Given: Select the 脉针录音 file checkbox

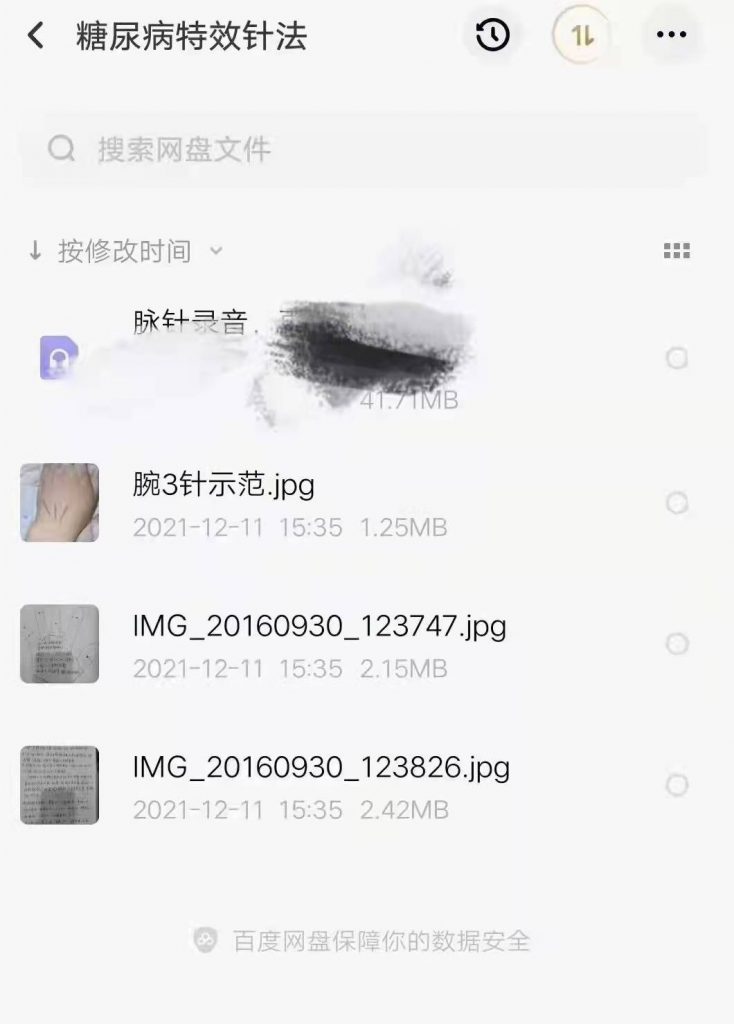Looking at the screenshot, I should coord(677,358).
